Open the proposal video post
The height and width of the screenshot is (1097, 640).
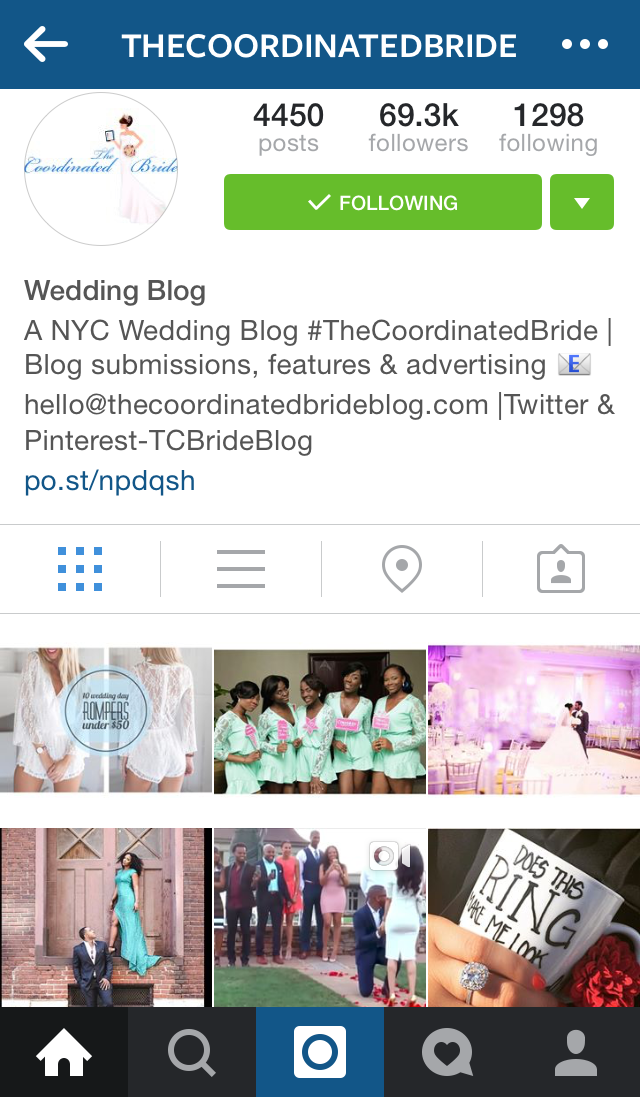[x=320, y=917]
